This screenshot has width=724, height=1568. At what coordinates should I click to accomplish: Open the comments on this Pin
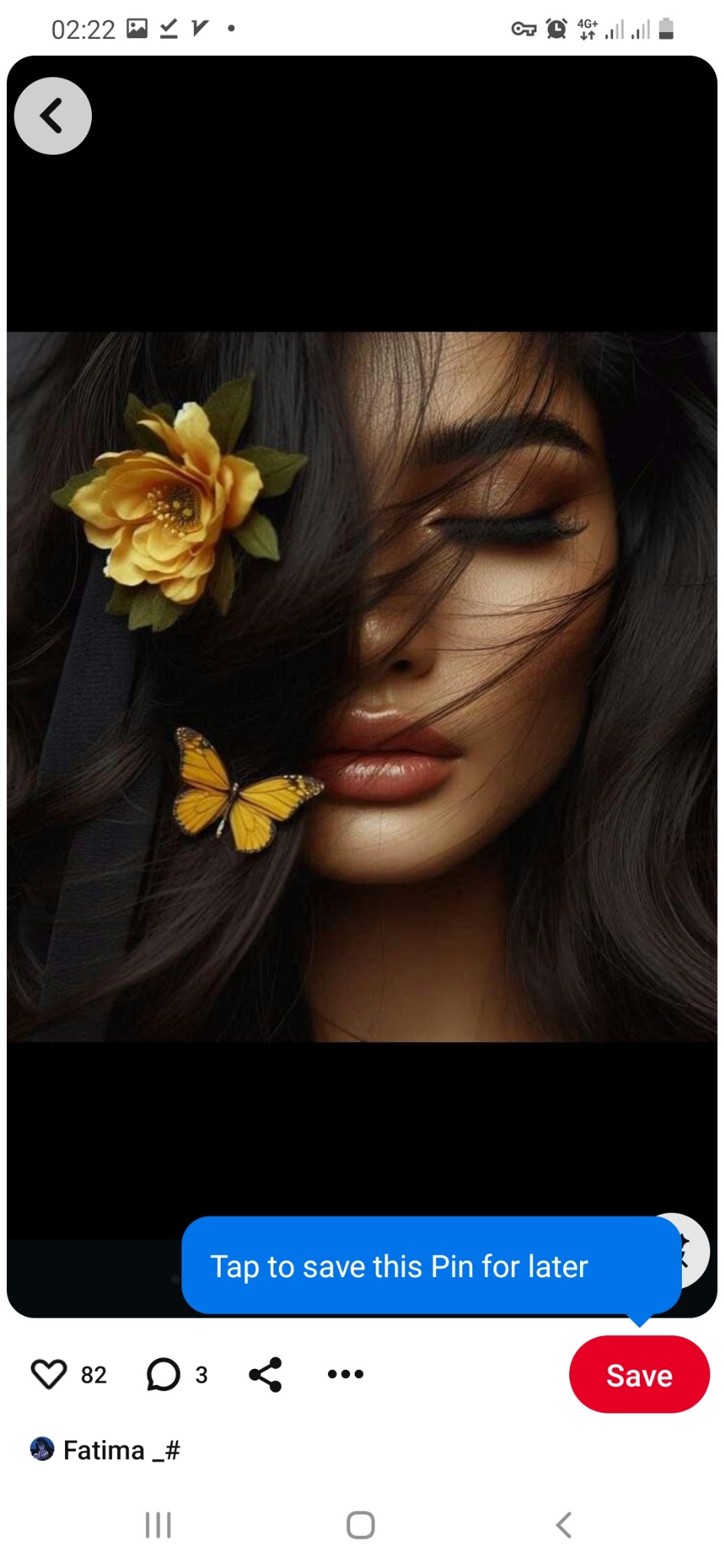pos(163,1374)
